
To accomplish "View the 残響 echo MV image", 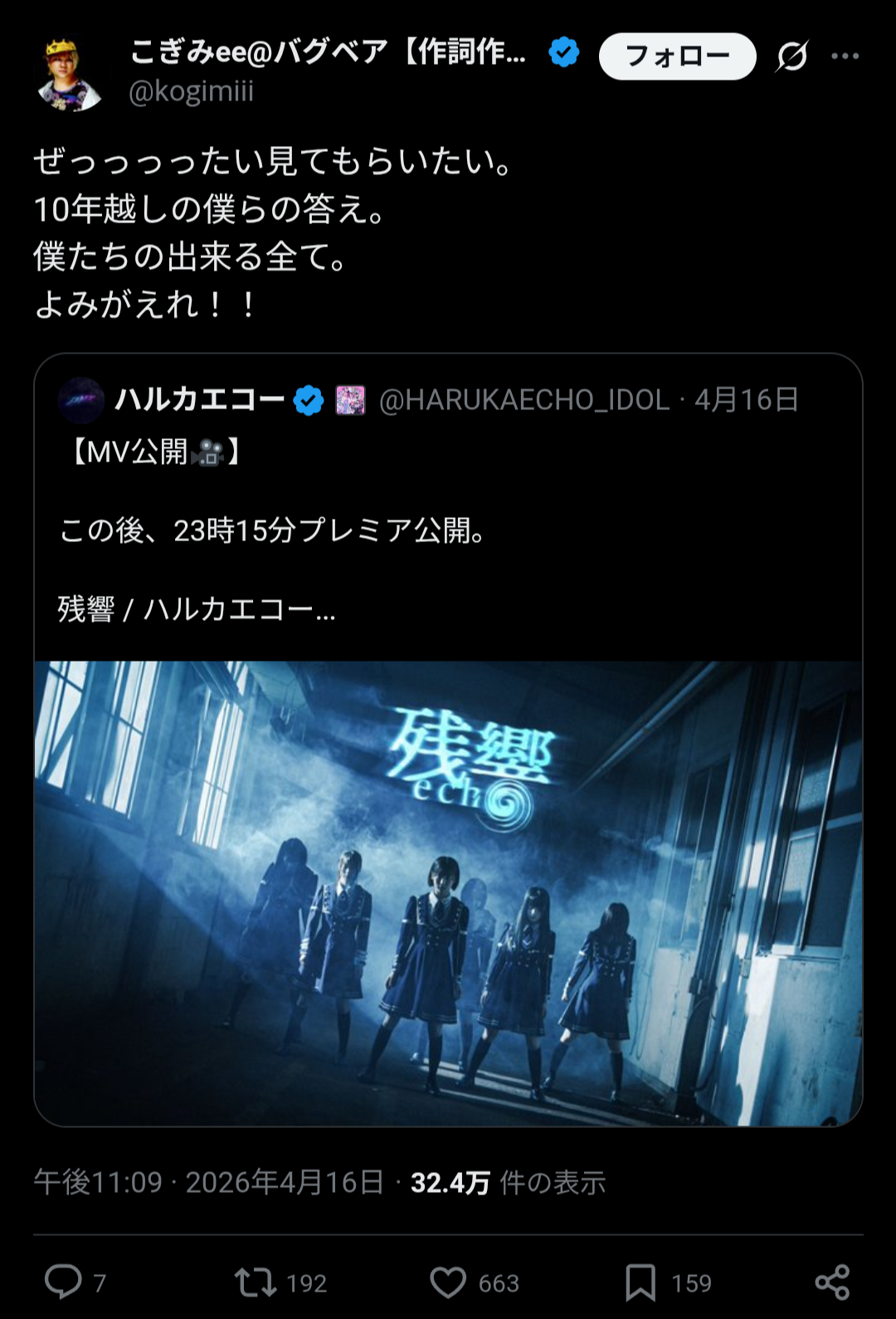I will 448,892.
